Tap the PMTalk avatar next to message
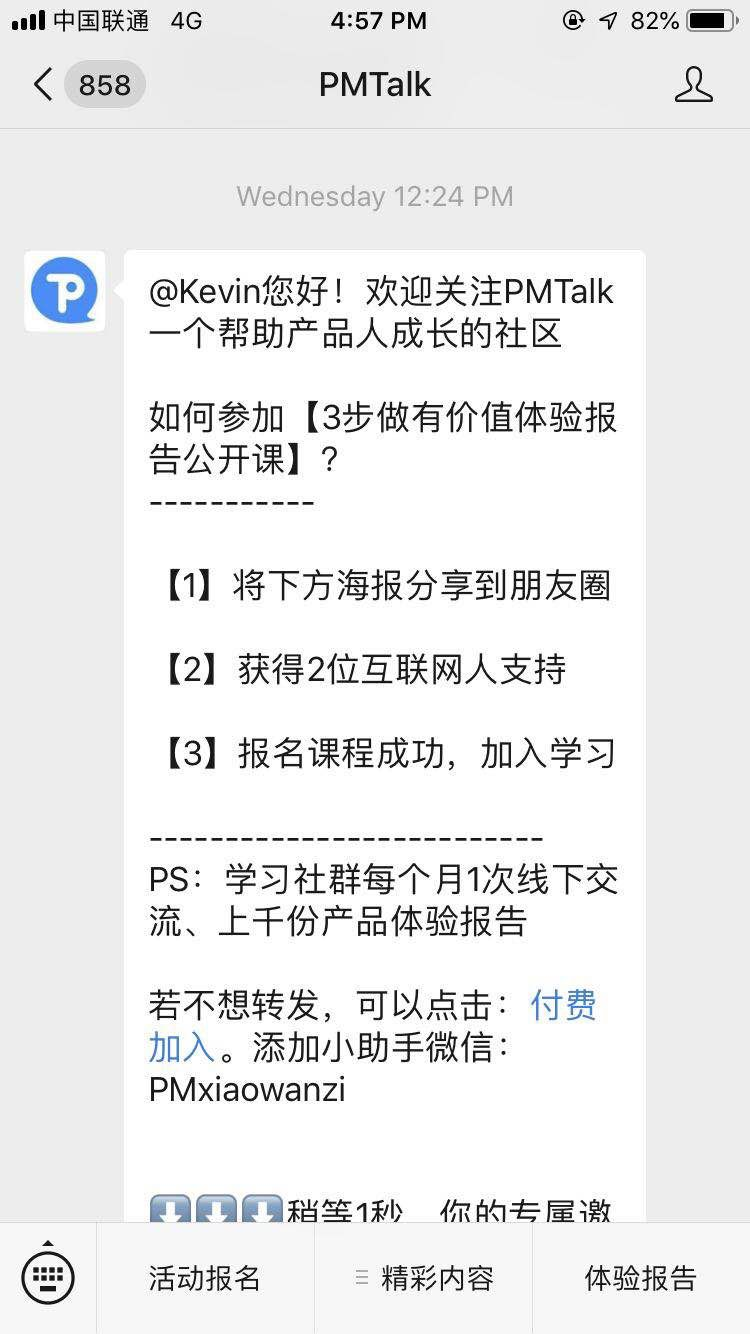The height and width of the screenshot is (1334, 750). 64,291
